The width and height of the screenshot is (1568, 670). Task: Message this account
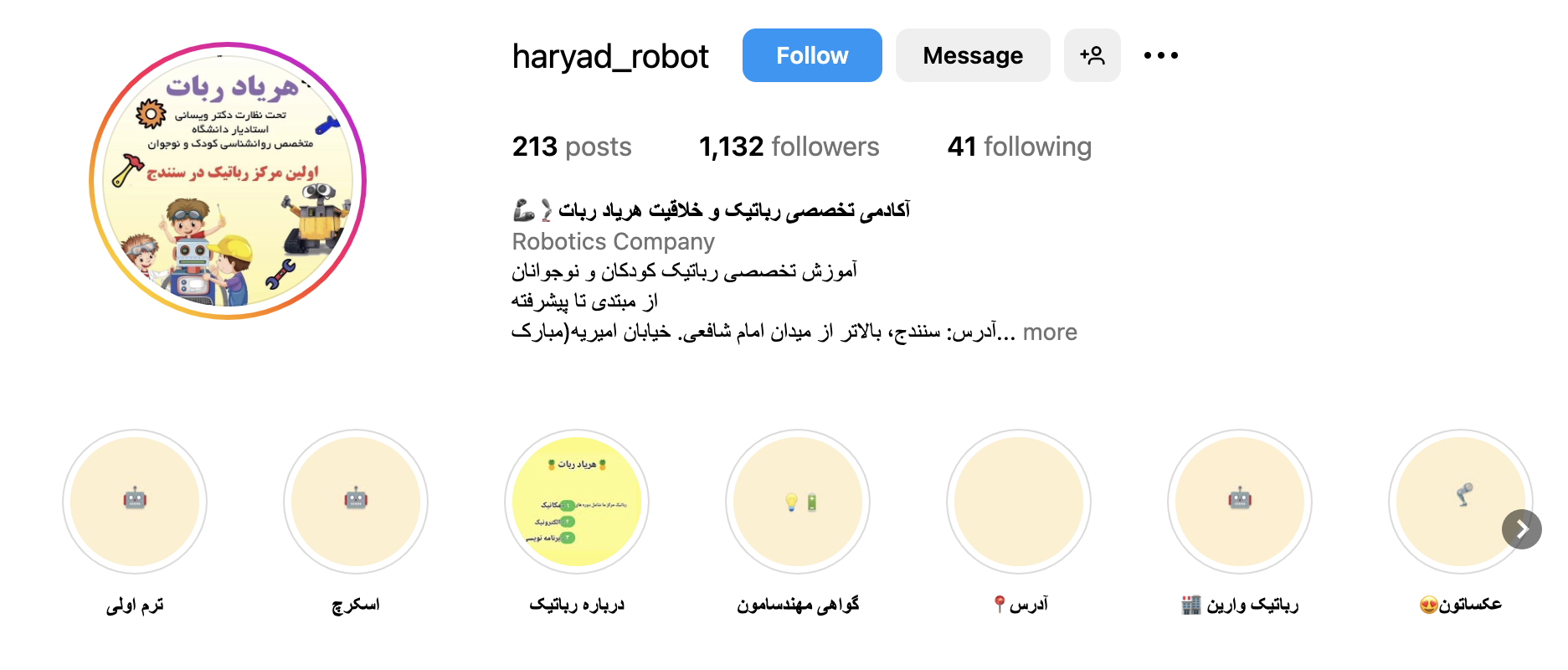click(972, 55)
